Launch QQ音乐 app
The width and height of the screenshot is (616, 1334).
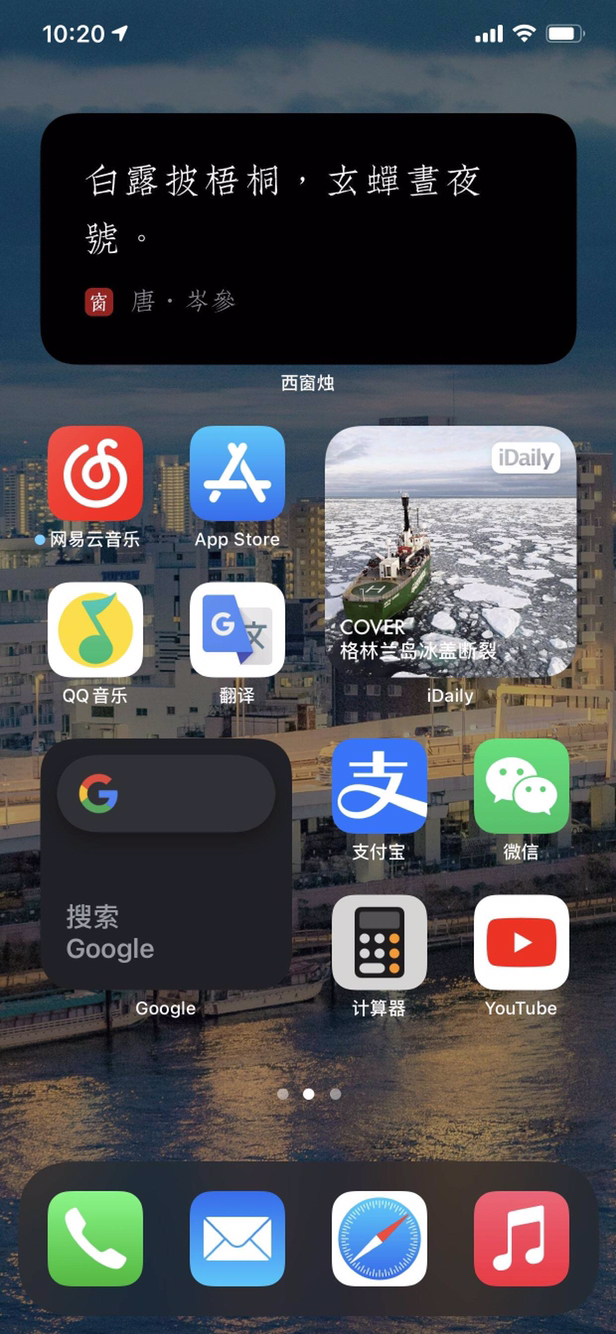point(95,630)
